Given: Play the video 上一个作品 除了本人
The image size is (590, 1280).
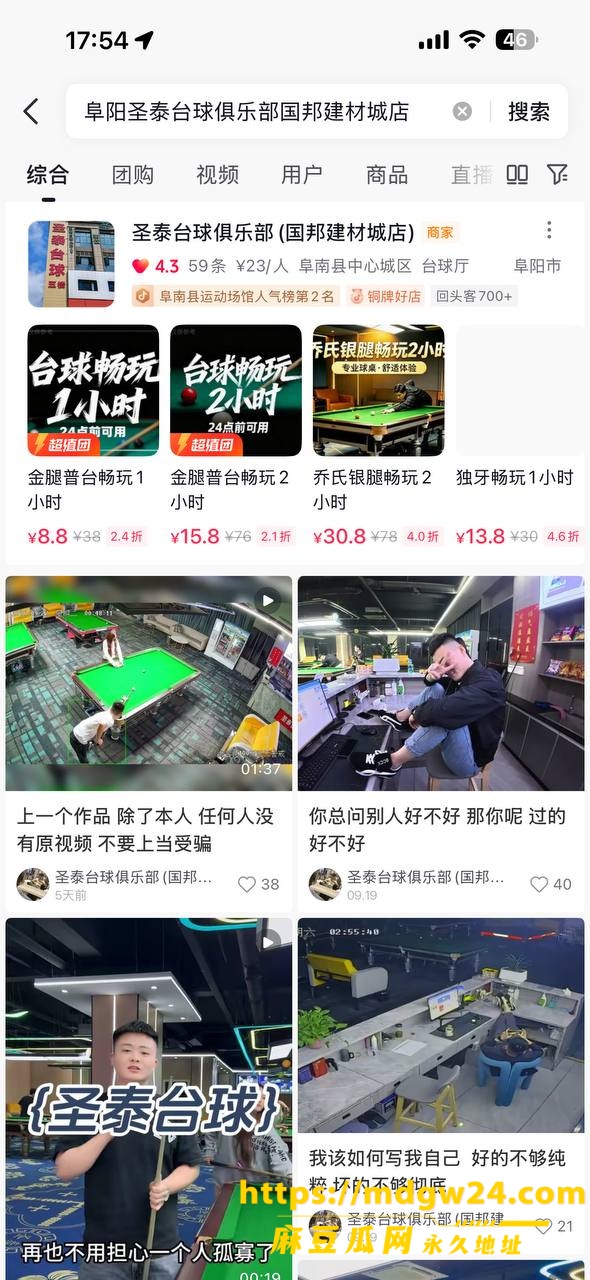Looking at the screenshot, I should [149, 684].
